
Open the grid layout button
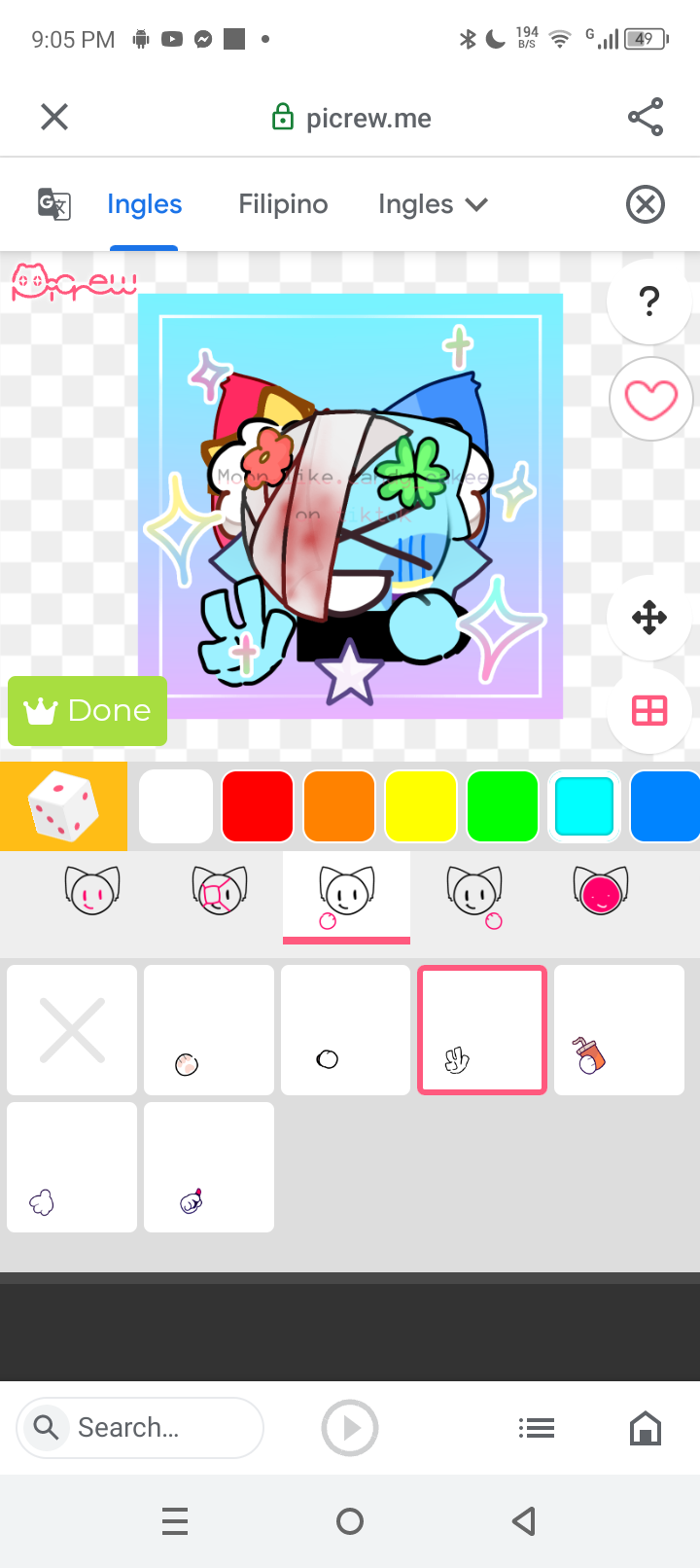[x=649, y=711]
